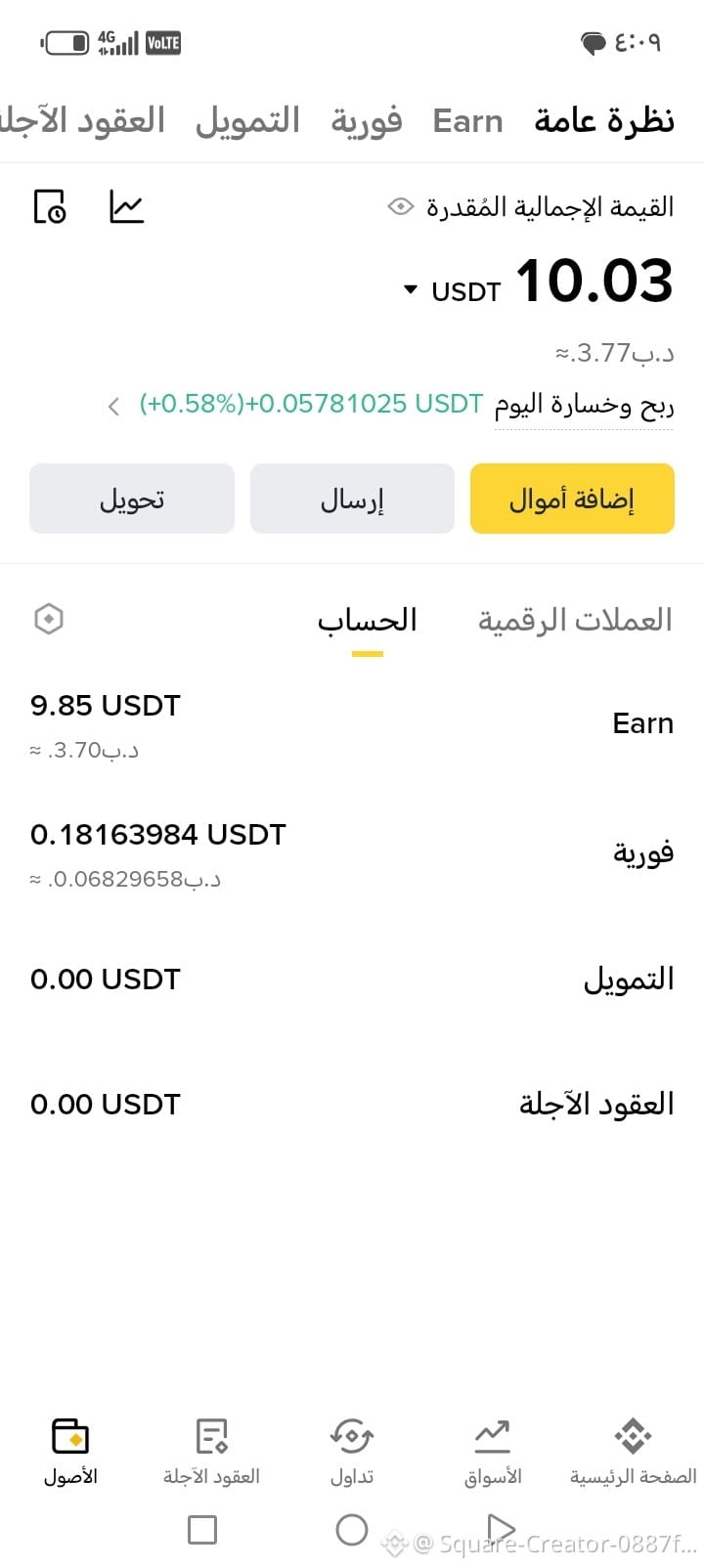The image size is (704, 1568).
Task: Open the transaction history icon
Action: (x=50, y=206)
